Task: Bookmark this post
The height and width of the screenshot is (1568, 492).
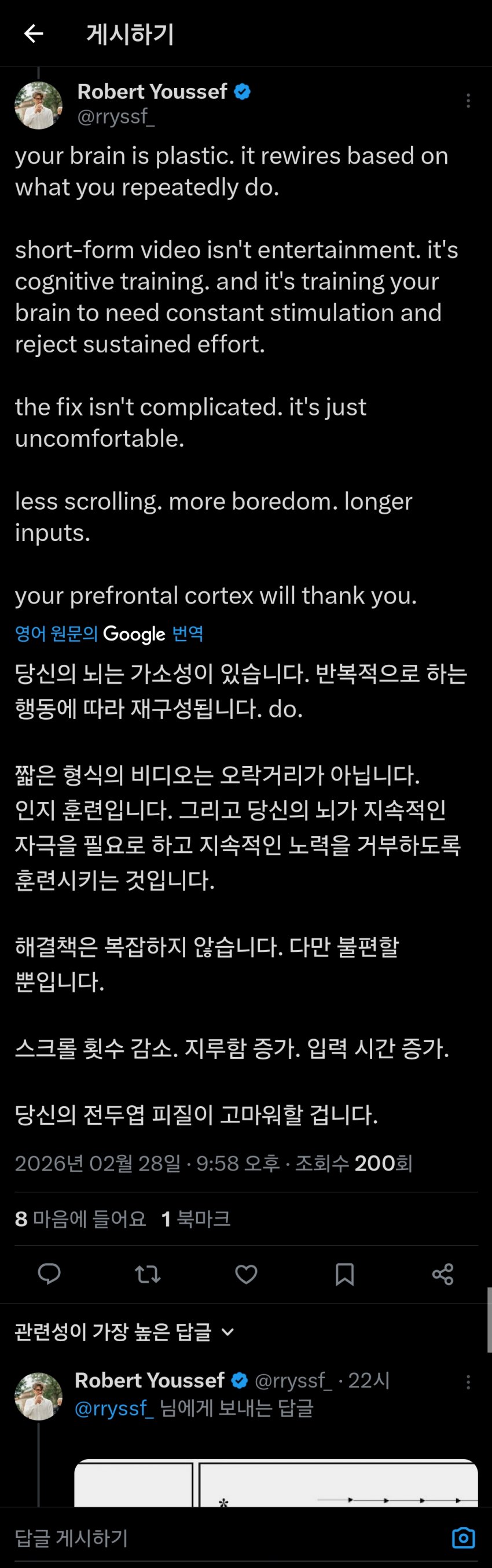Action: pos(344,1273)
